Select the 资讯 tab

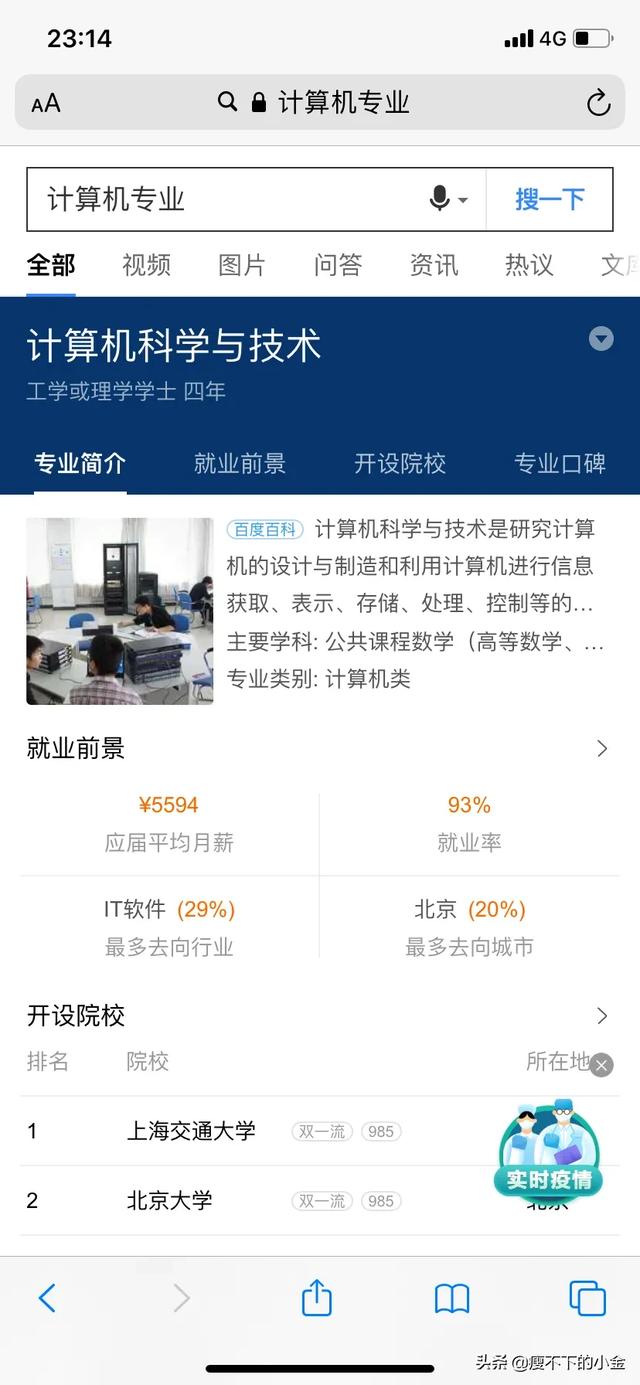click(x=434, y=265)
